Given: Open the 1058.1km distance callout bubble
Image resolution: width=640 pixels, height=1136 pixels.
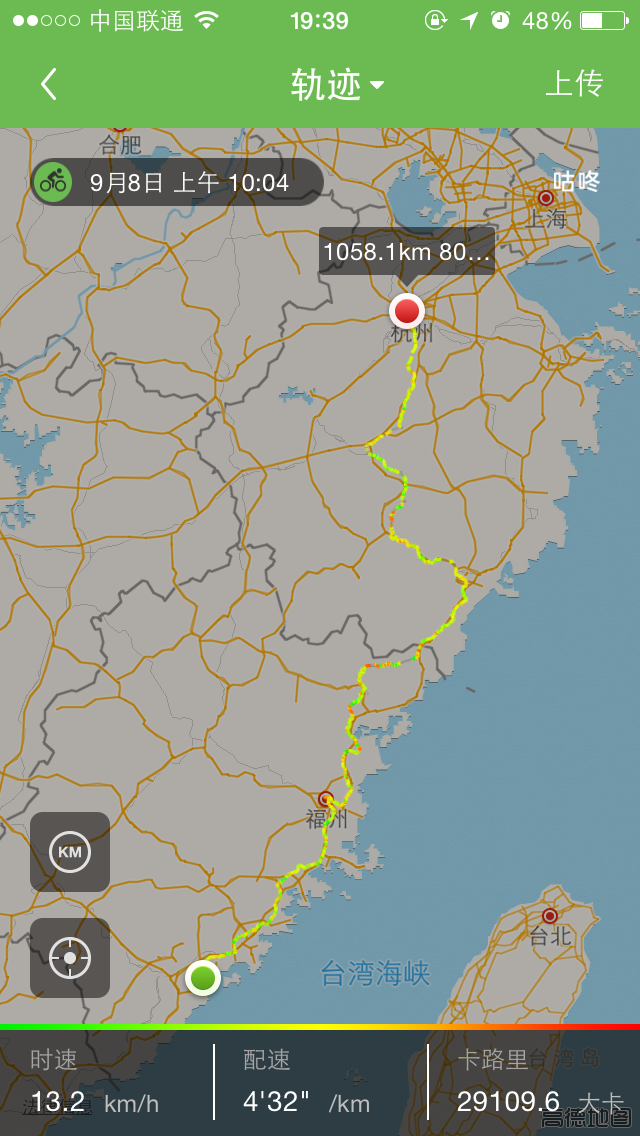Looking at the screenshot, I should pyautogui.click(x=407, y=251).
